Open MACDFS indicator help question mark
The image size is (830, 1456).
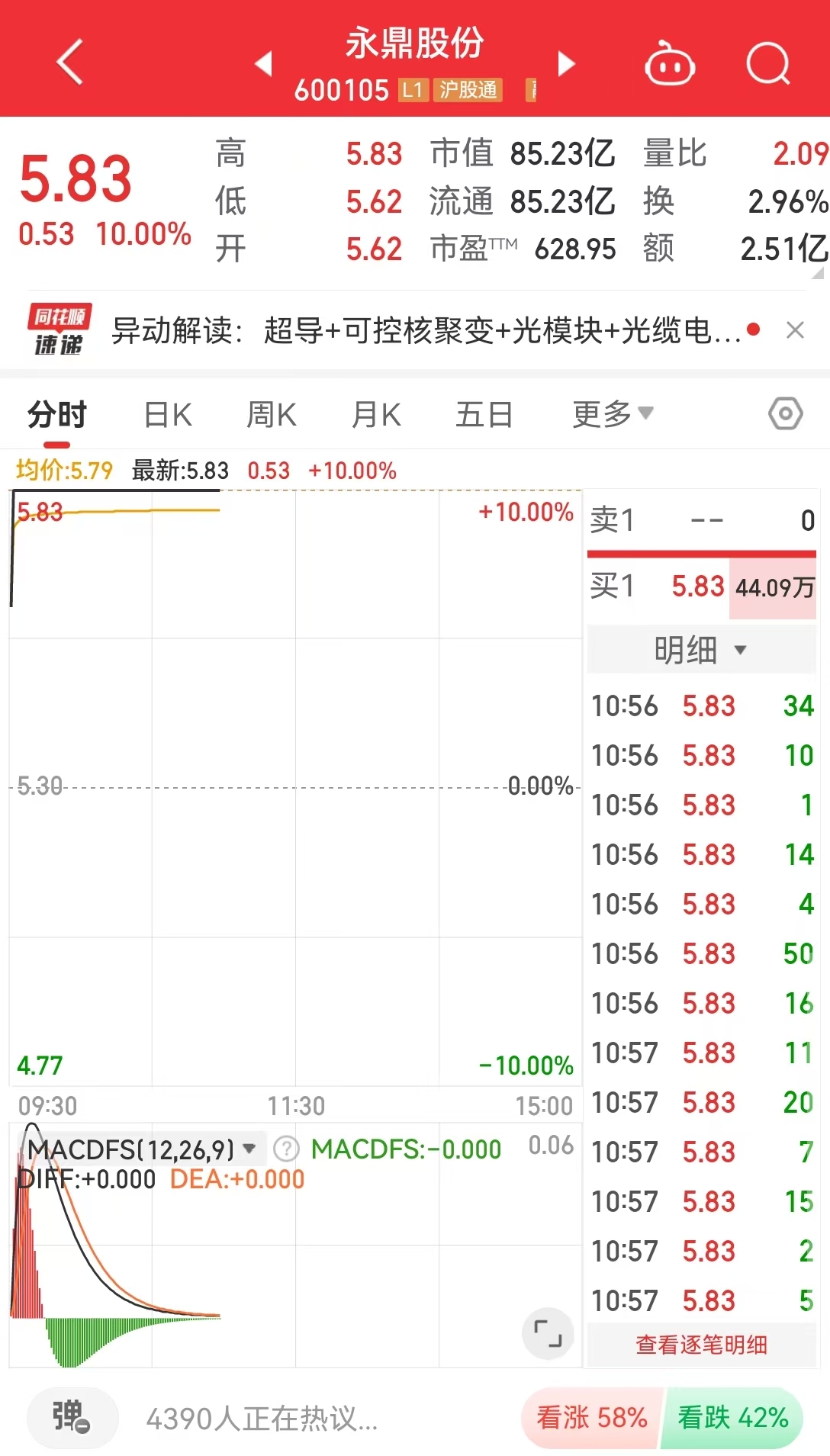tap(287, 1148)
